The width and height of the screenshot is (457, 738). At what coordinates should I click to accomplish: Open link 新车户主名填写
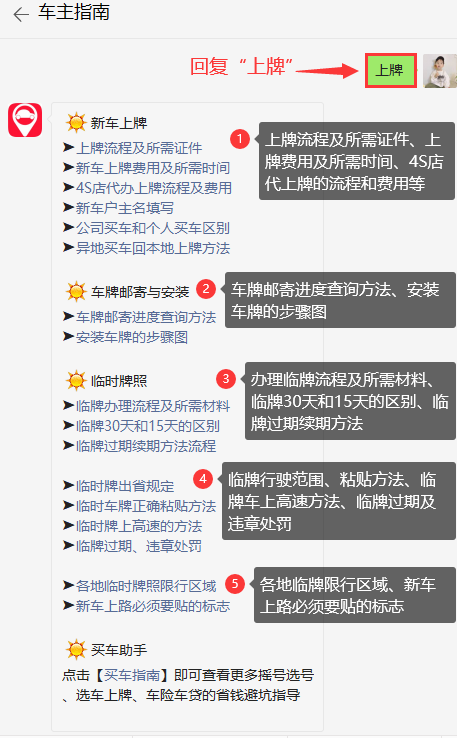click(125, 208)
